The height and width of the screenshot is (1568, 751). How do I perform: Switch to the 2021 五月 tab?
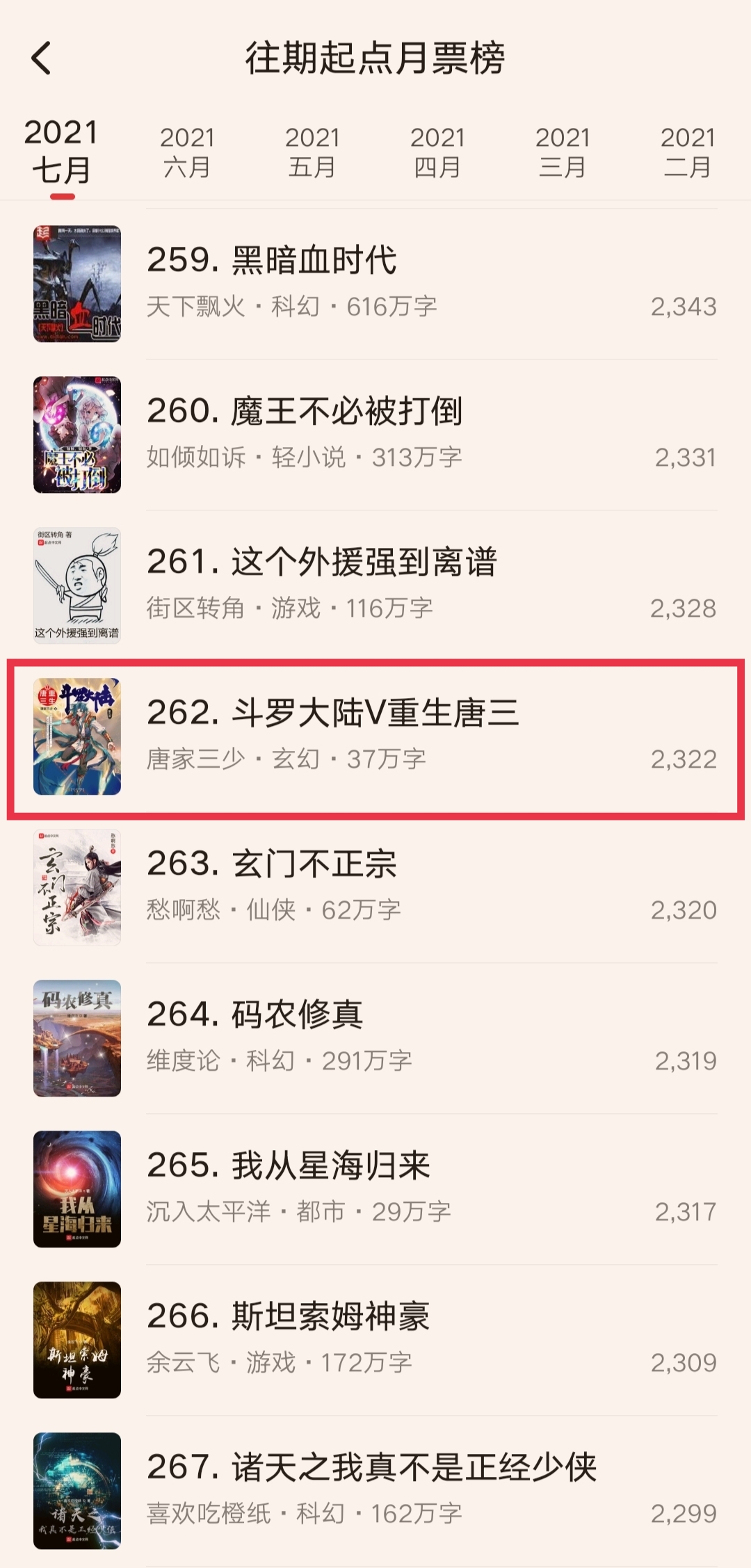click(x=312, y=152)
